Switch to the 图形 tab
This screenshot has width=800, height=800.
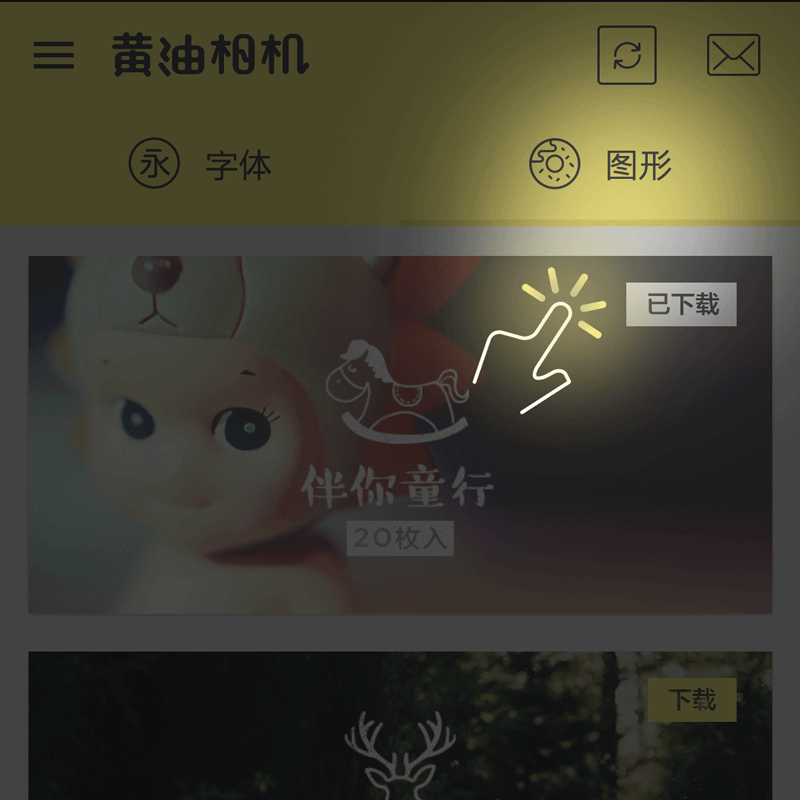[x=600, y=164]
